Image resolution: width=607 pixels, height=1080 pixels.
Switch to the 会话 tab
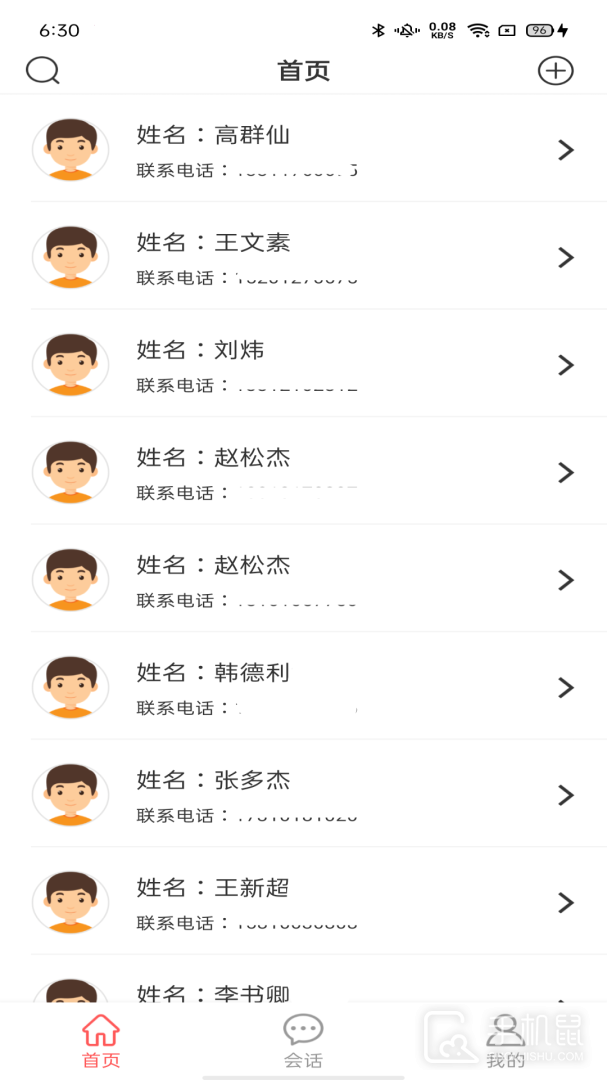(303, 1041)
